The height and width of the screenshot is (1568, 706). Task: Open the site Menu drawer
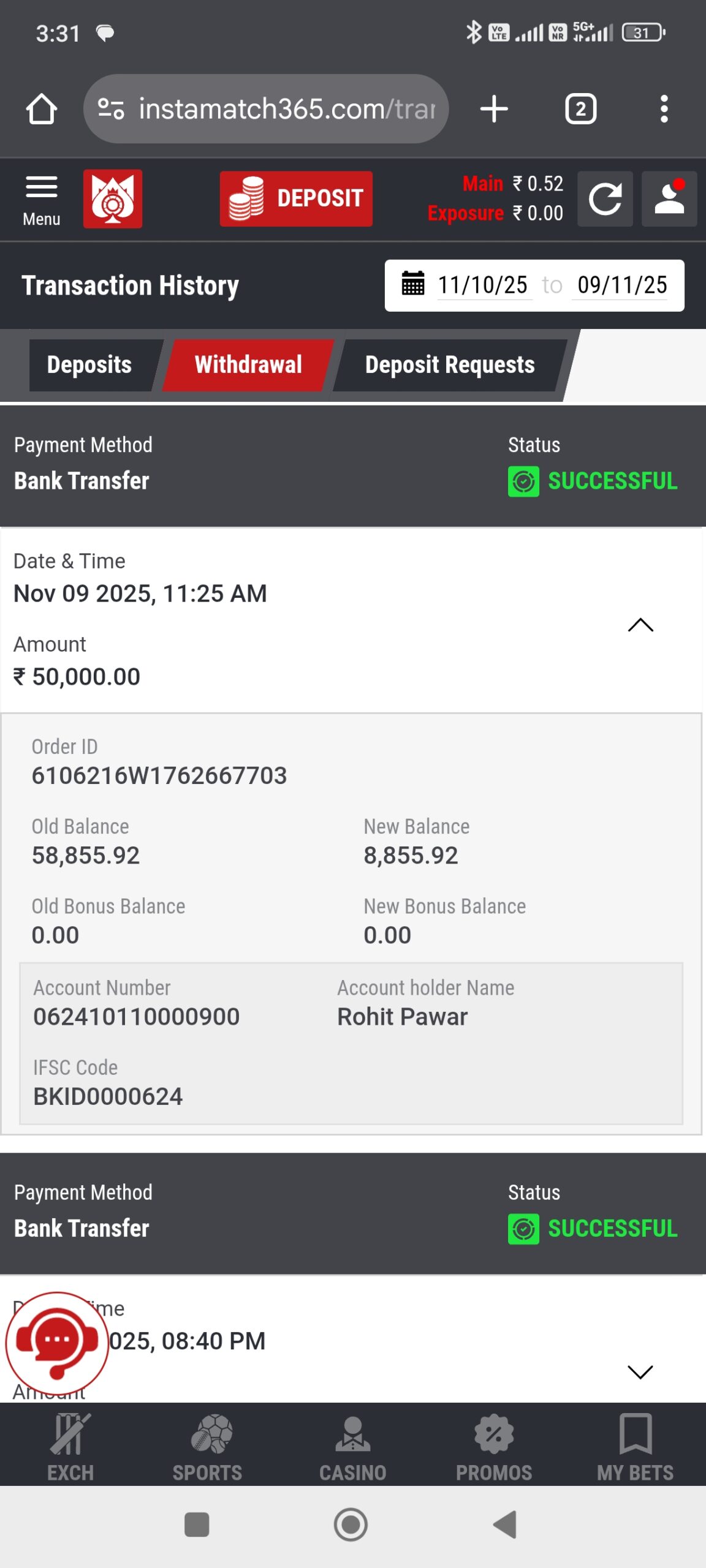(x=42, y=200)
